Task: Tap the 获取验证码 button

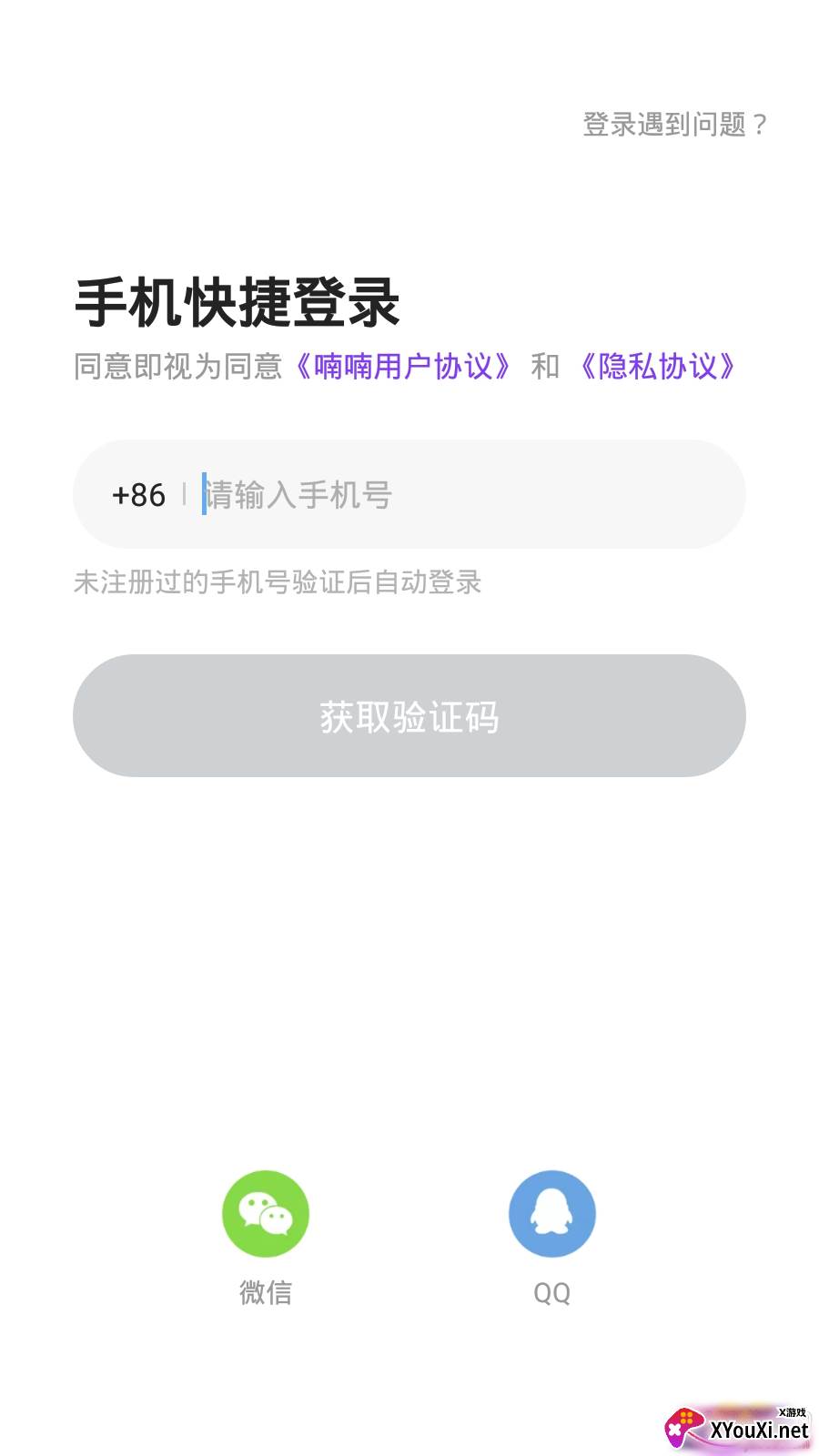Action: (409, 716)
